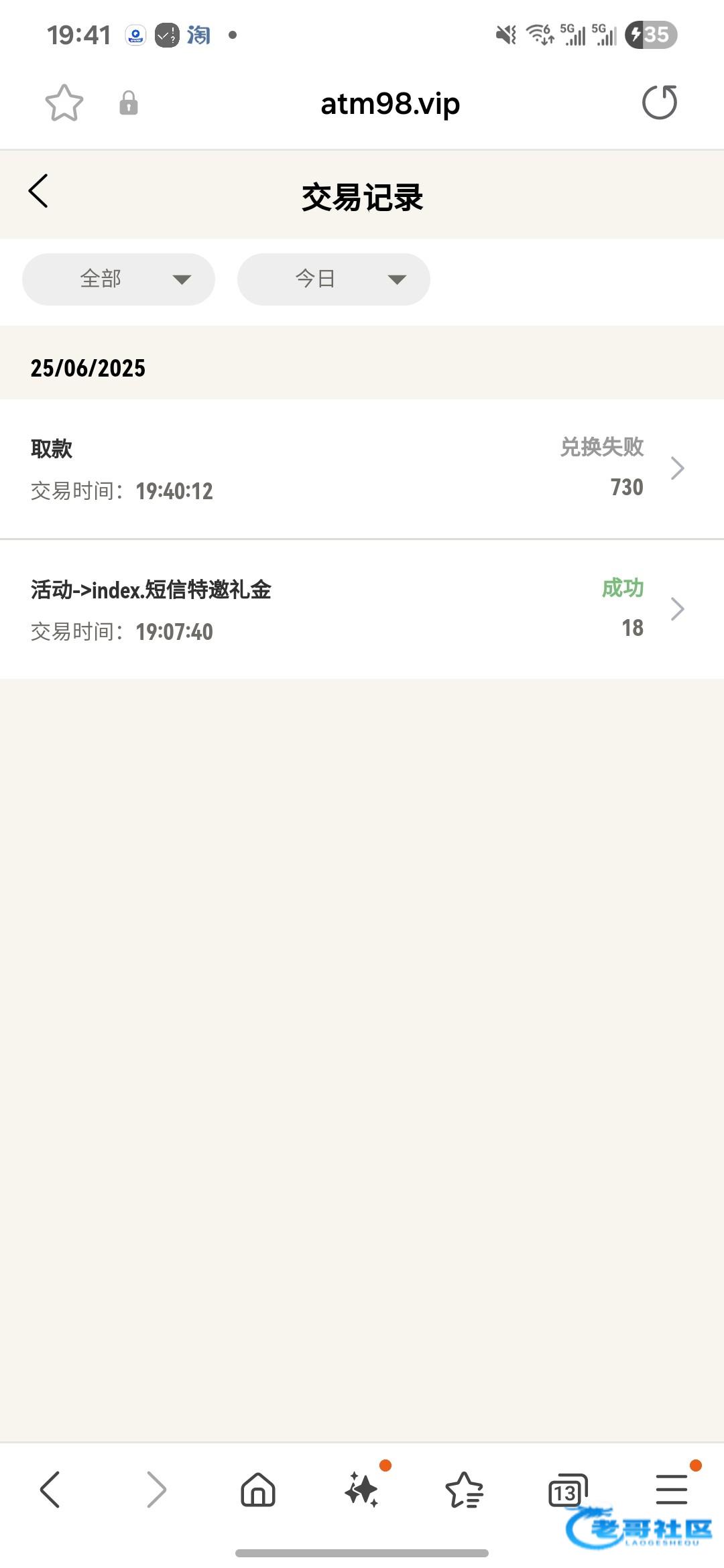Show the 13 open browser tabs
The width and height of the screenshot is (724, 1568).
(567, 1490)
